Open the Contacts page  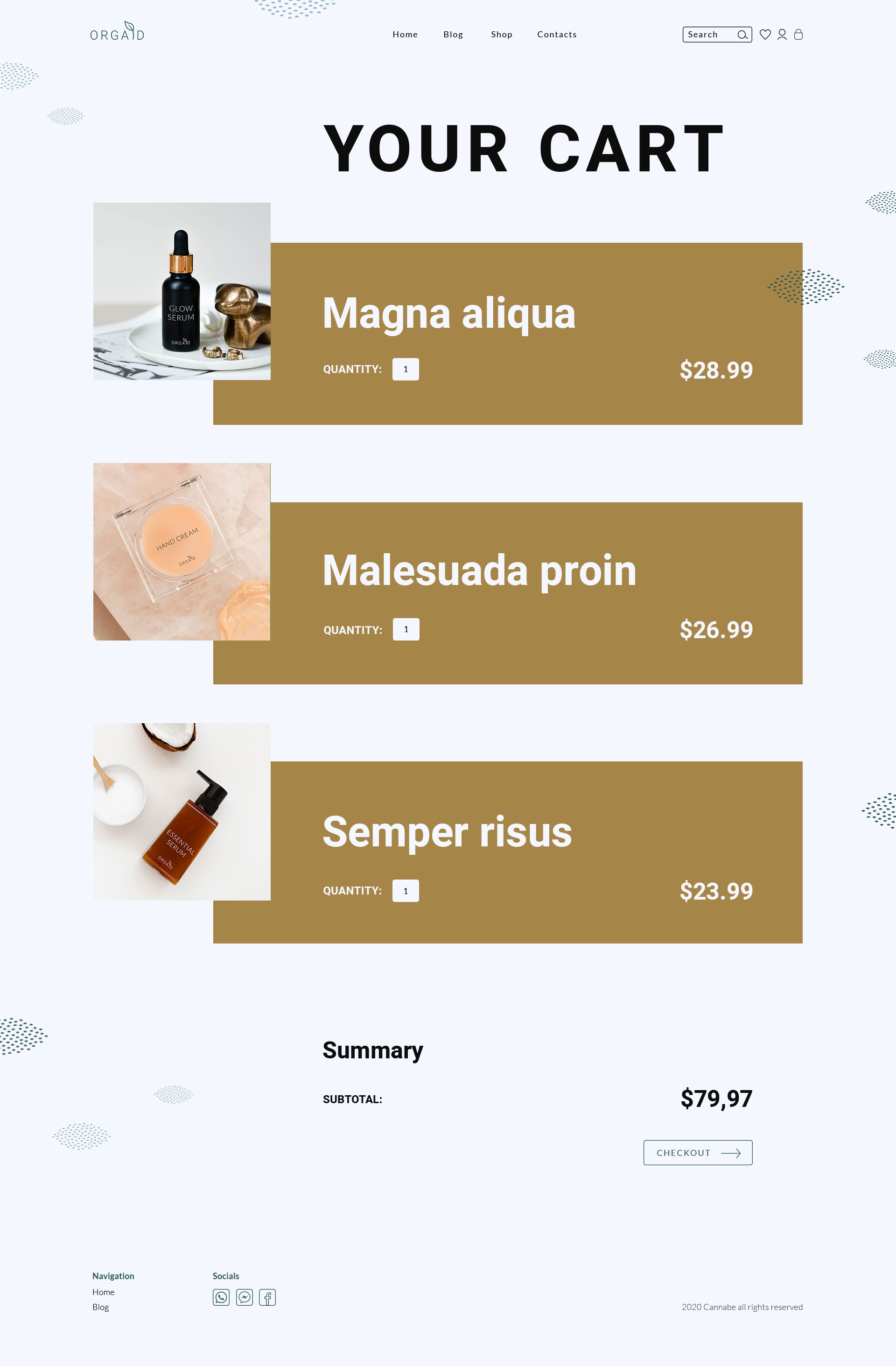click(556, 35)
